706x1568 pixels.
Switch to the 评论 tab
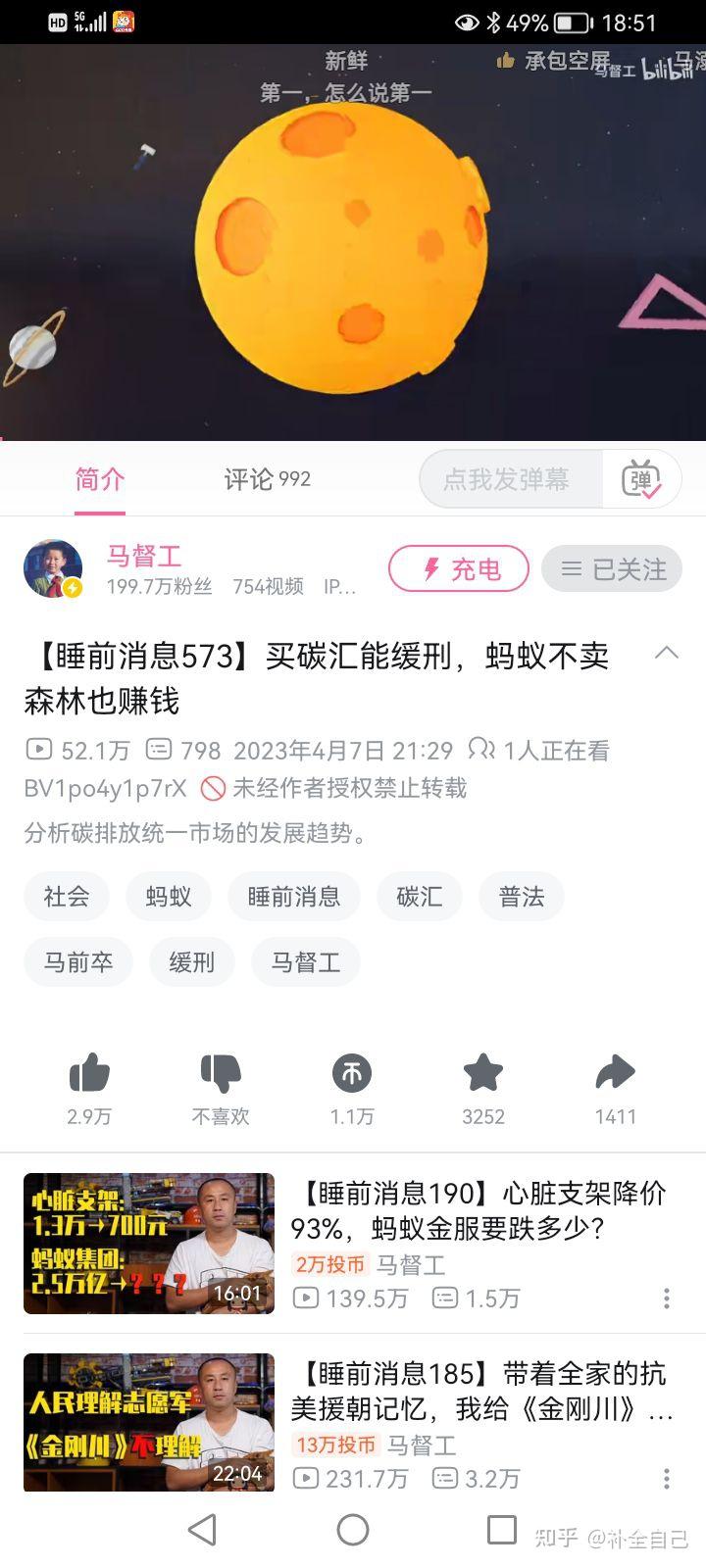click(266, 479)
